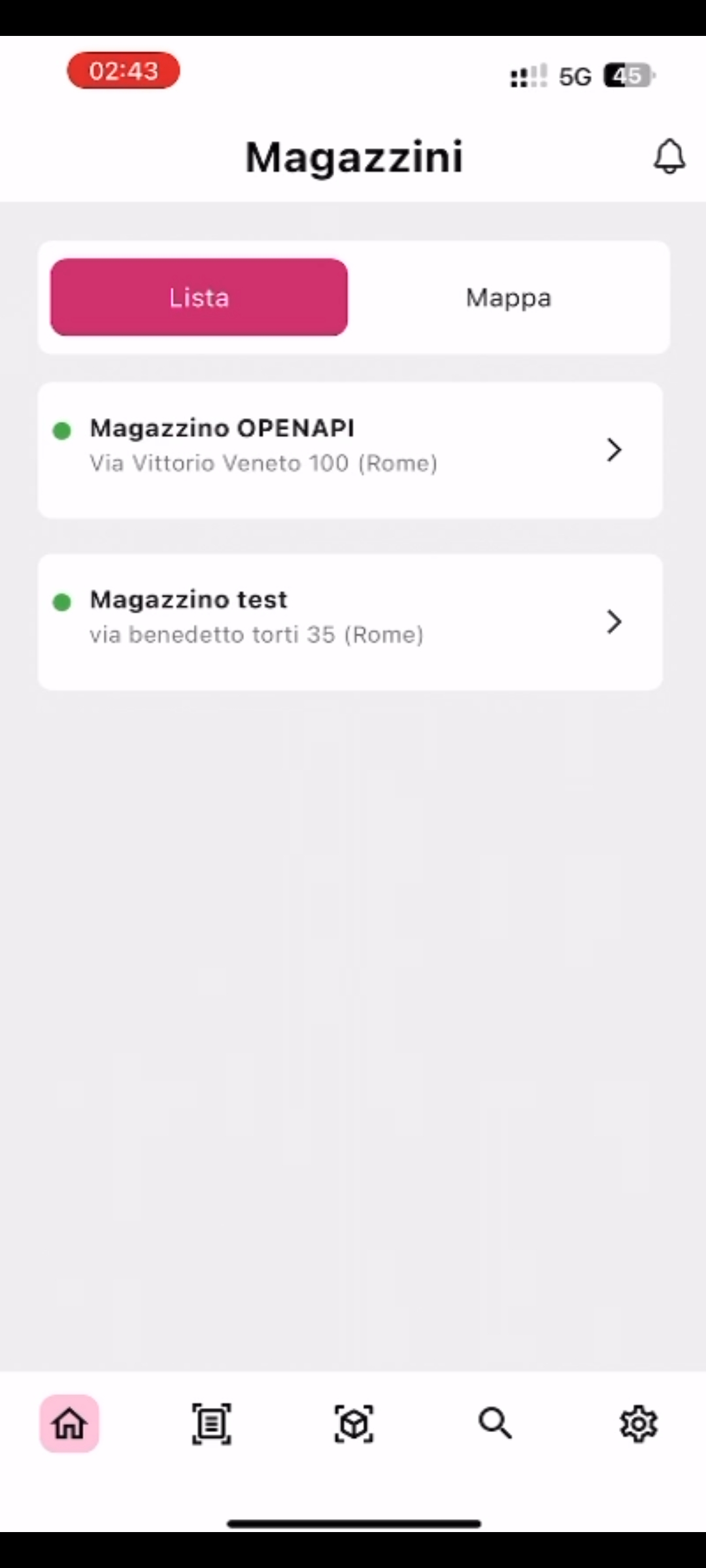Open the Magazzino test warehouse
The width and height of the screenshot is (706, 1568).
350,622
